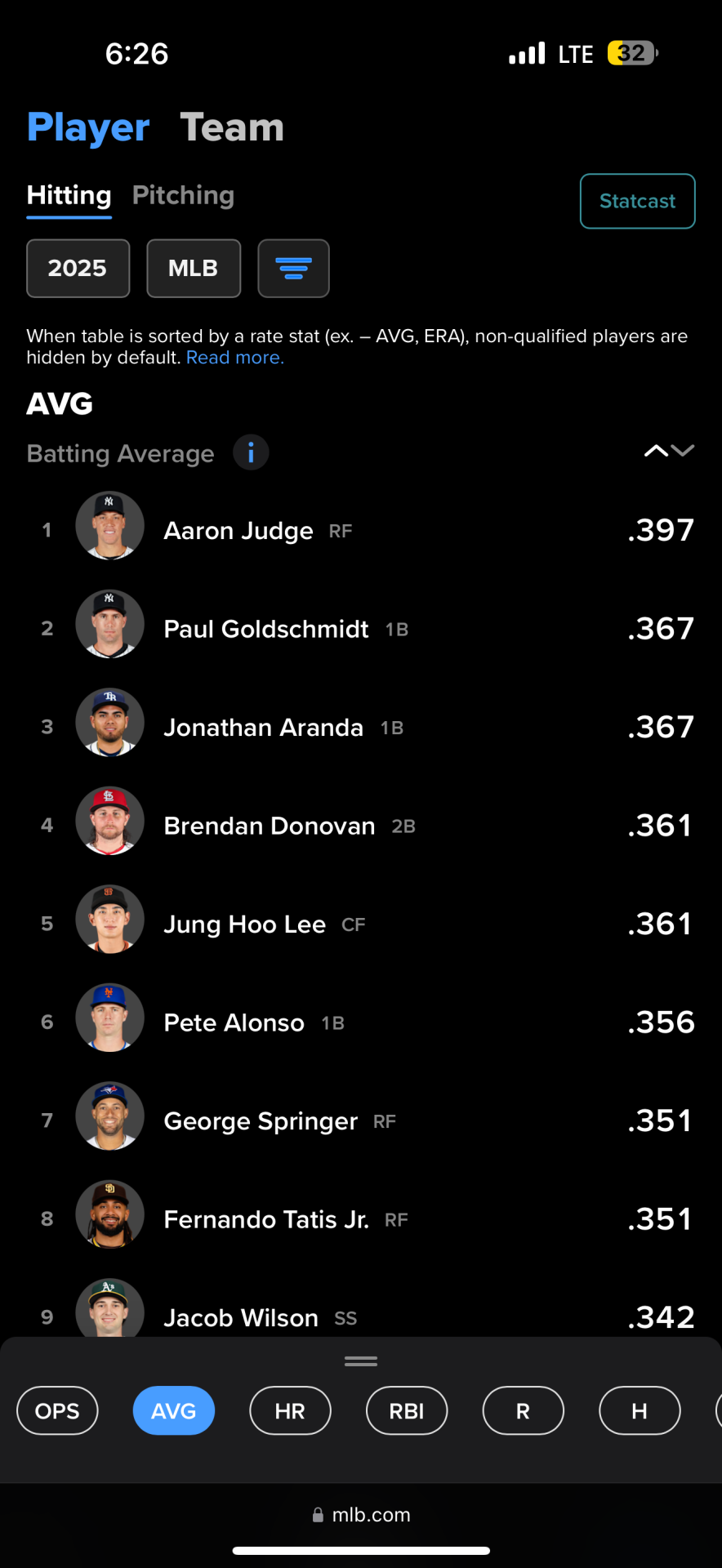Follow the Read more link
722x1568 pixels.
click(x=235, y=358)
